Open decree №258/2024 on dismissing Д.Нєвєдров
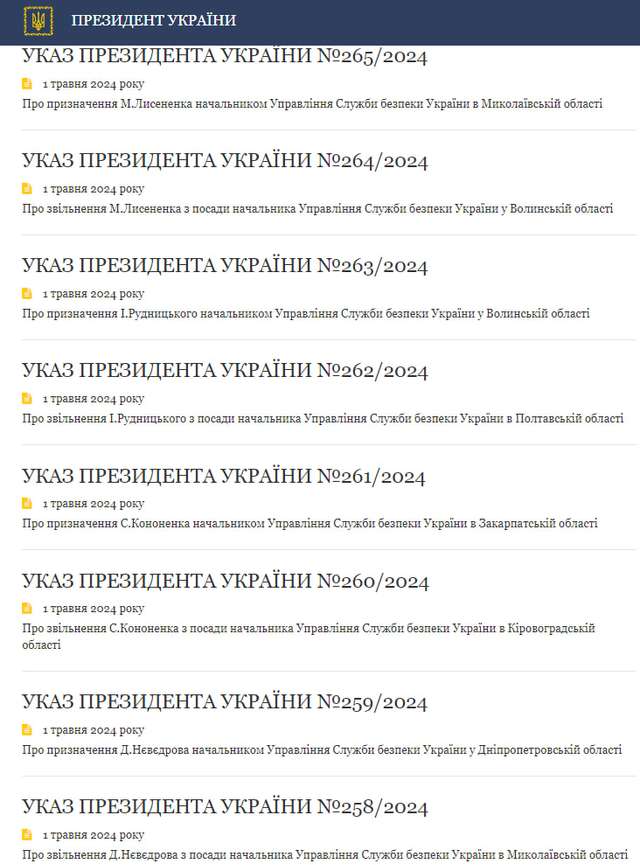This screenshot has width=640, height=865. point(224,806)
